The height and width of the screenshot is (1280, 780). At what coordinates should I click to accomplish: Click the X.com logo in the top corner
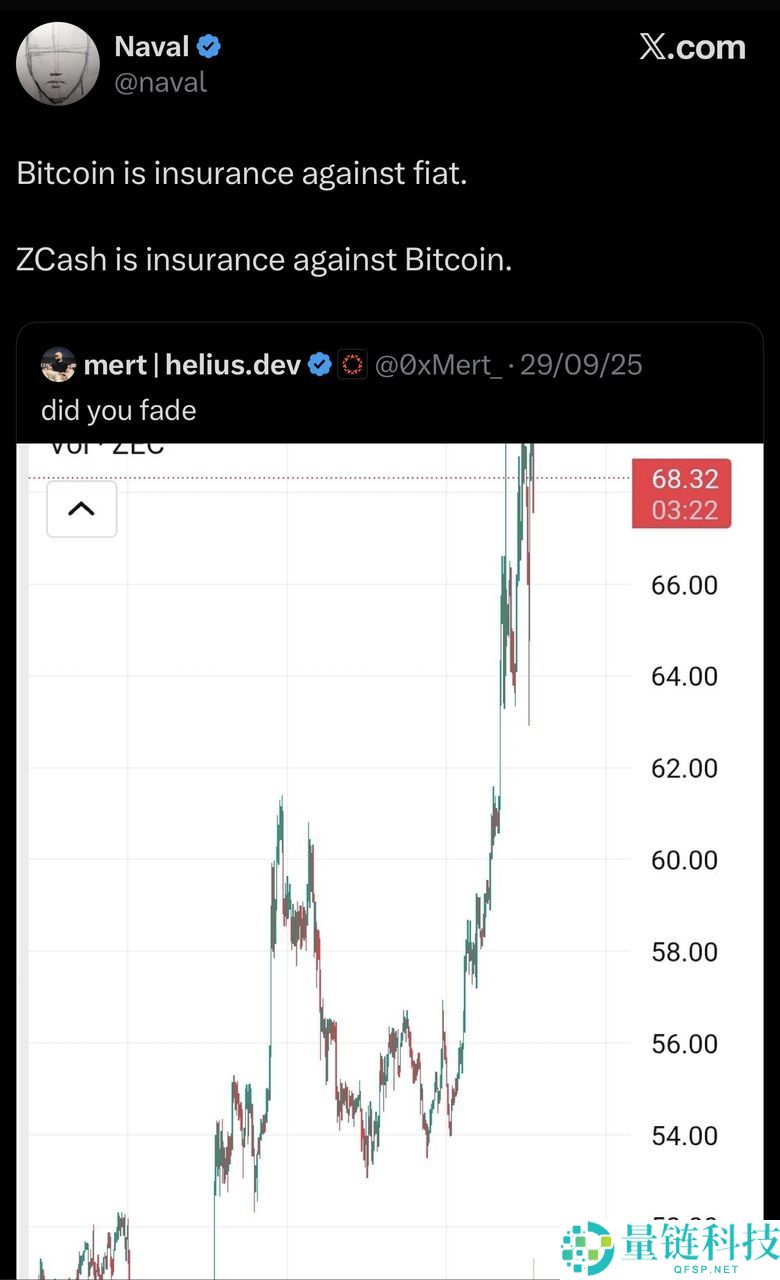point(691,46)
